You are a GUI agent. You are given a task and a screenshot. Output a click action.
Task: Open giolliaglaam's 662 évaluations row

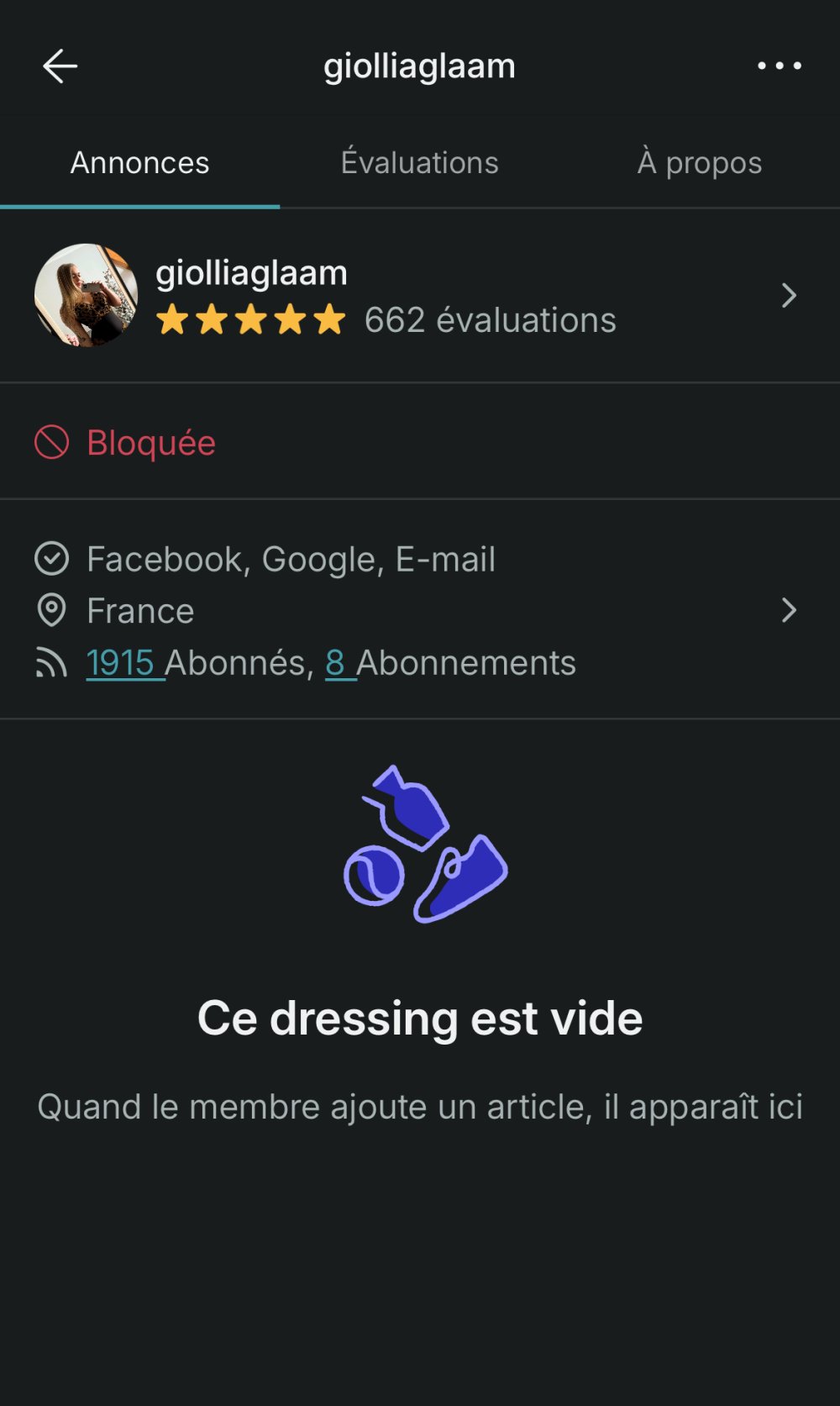420,296
